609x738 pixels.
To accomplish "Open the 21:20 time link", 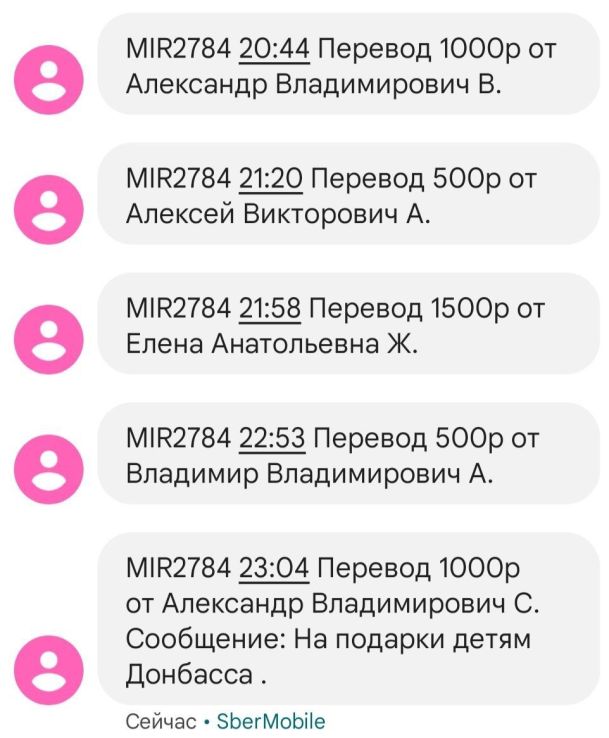I will [x=270, y=179].
